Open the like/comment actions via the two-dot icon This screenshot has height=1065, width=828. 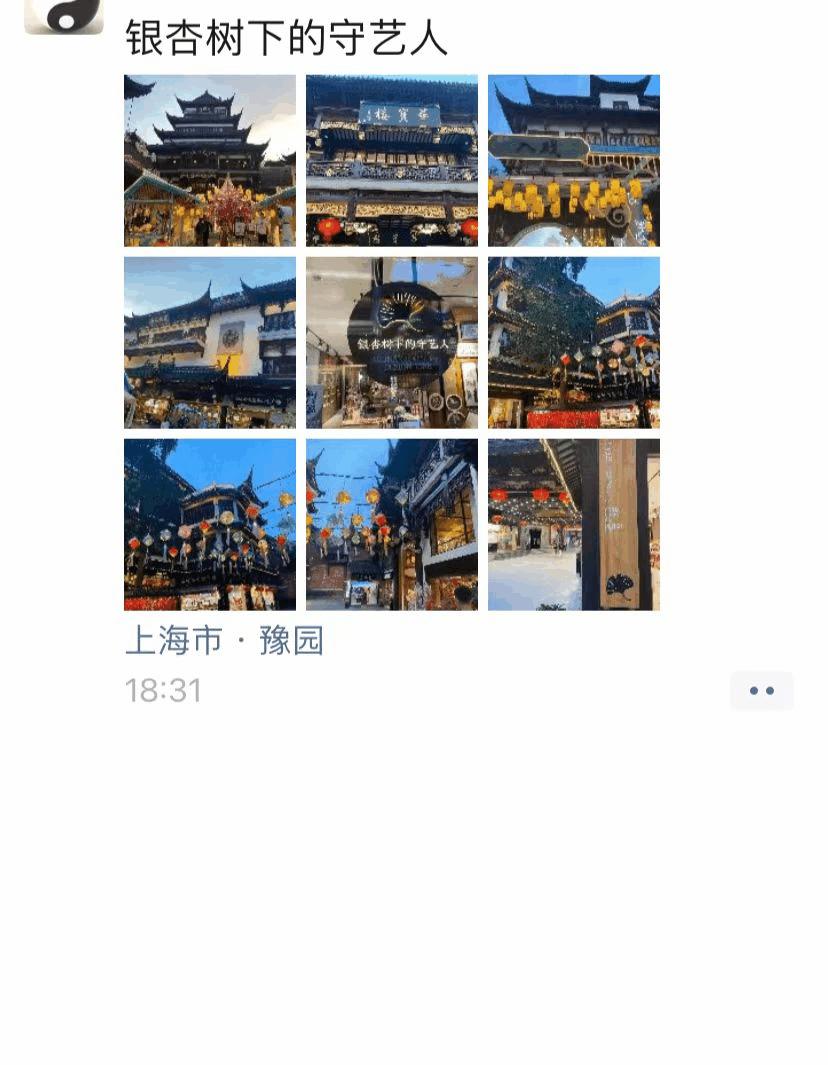click(x=762, y=690)
